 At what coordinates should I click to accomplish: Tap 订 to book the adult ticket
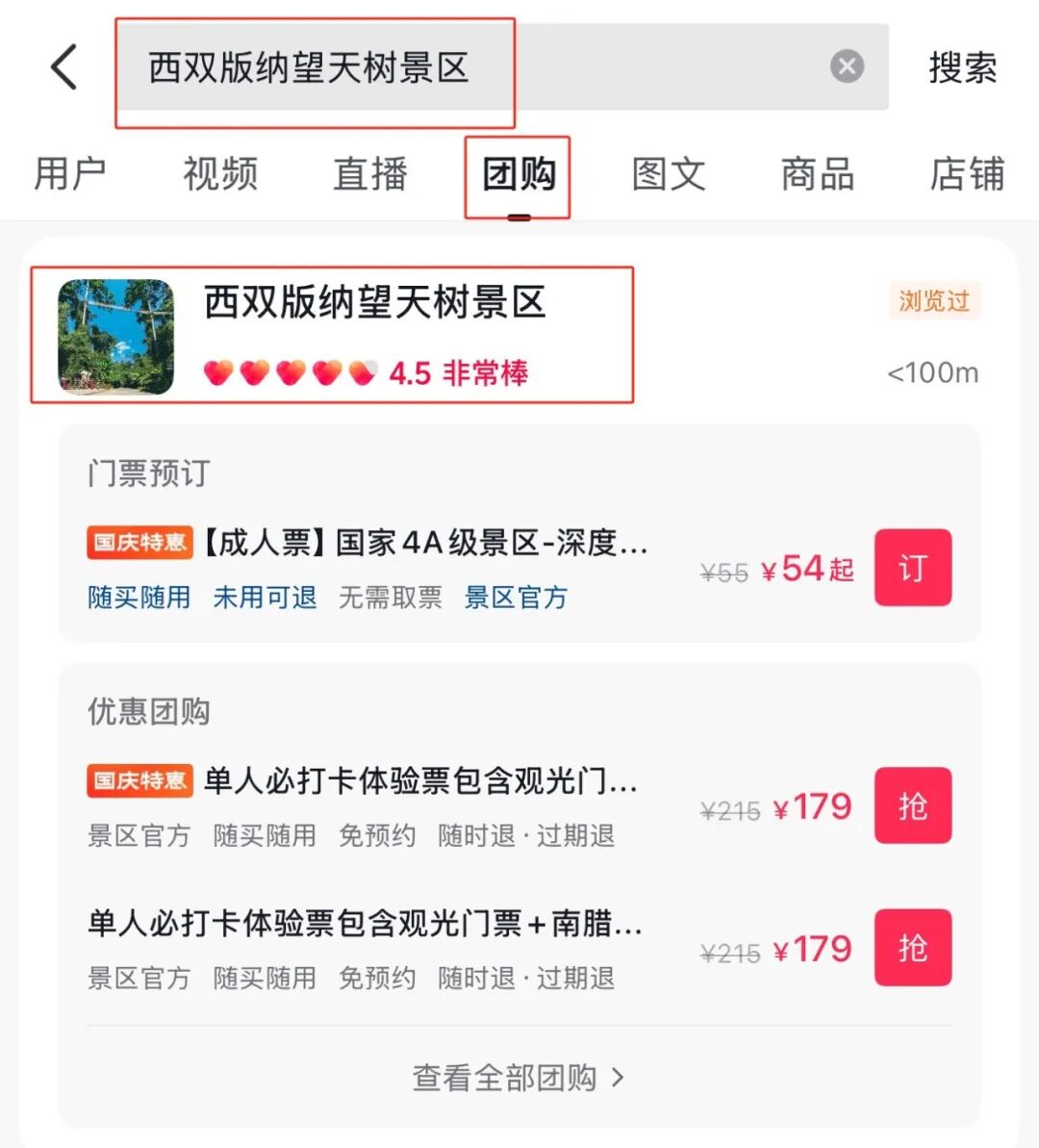pyautogui.click(x=912, y=568)
